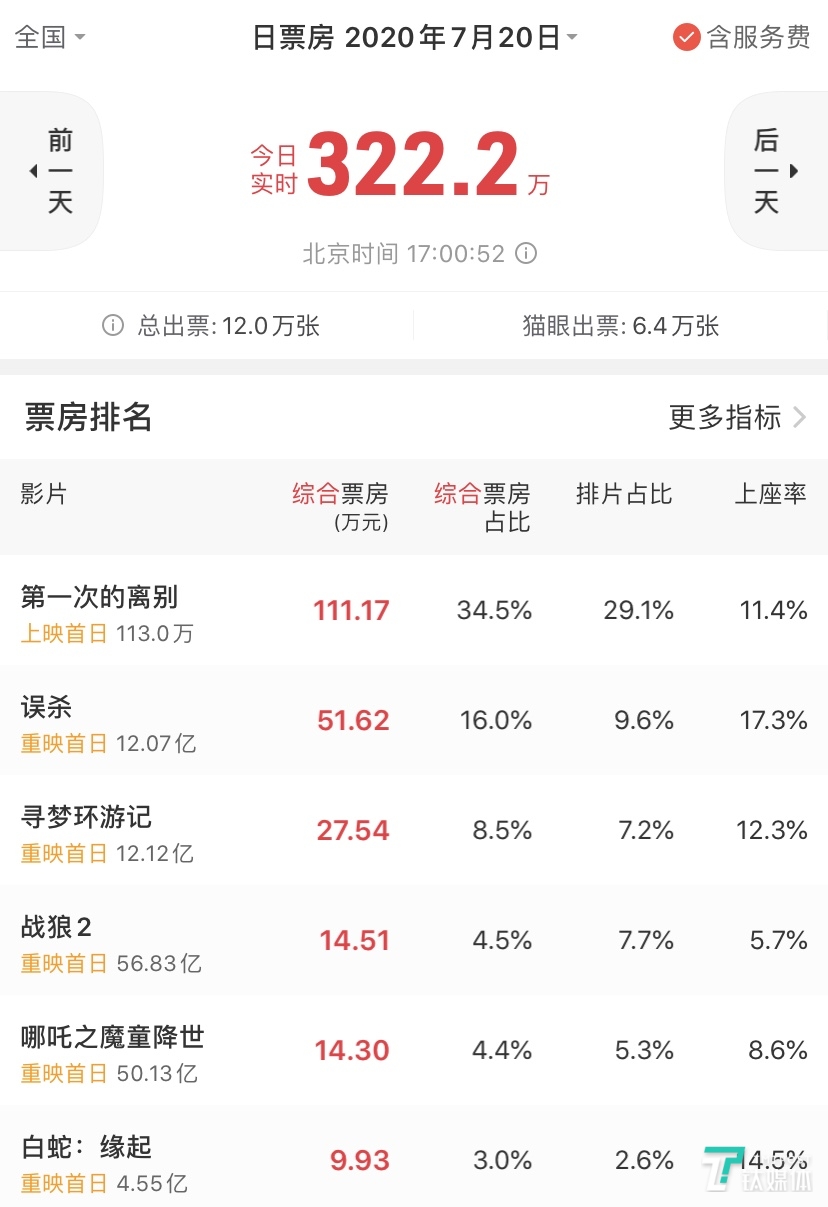Go to 后一天 box office
The width and height of the screenshot is (828, 1207).
pyautogui.click(x=768, y=171)
